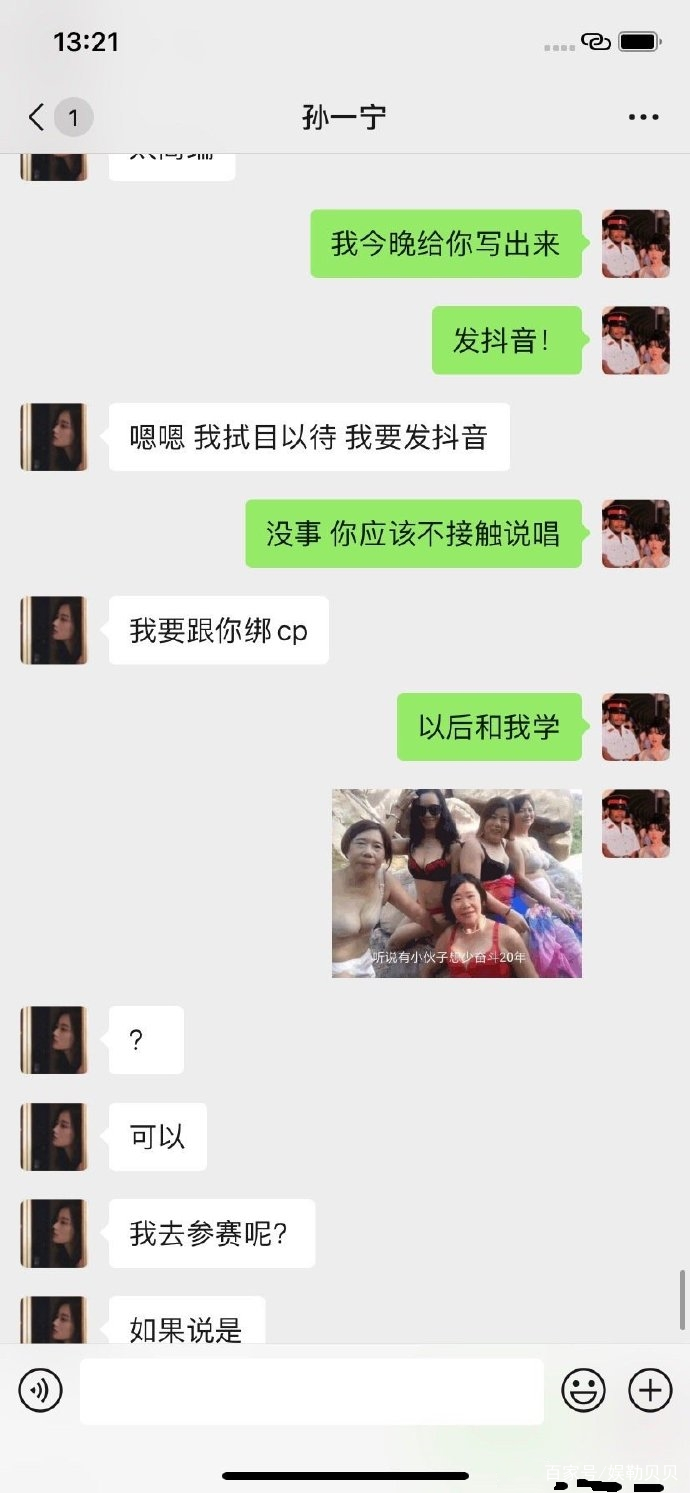Screen dimensions: 690x1493
Task: Switch to voice message input
Action: (41, 1390)
